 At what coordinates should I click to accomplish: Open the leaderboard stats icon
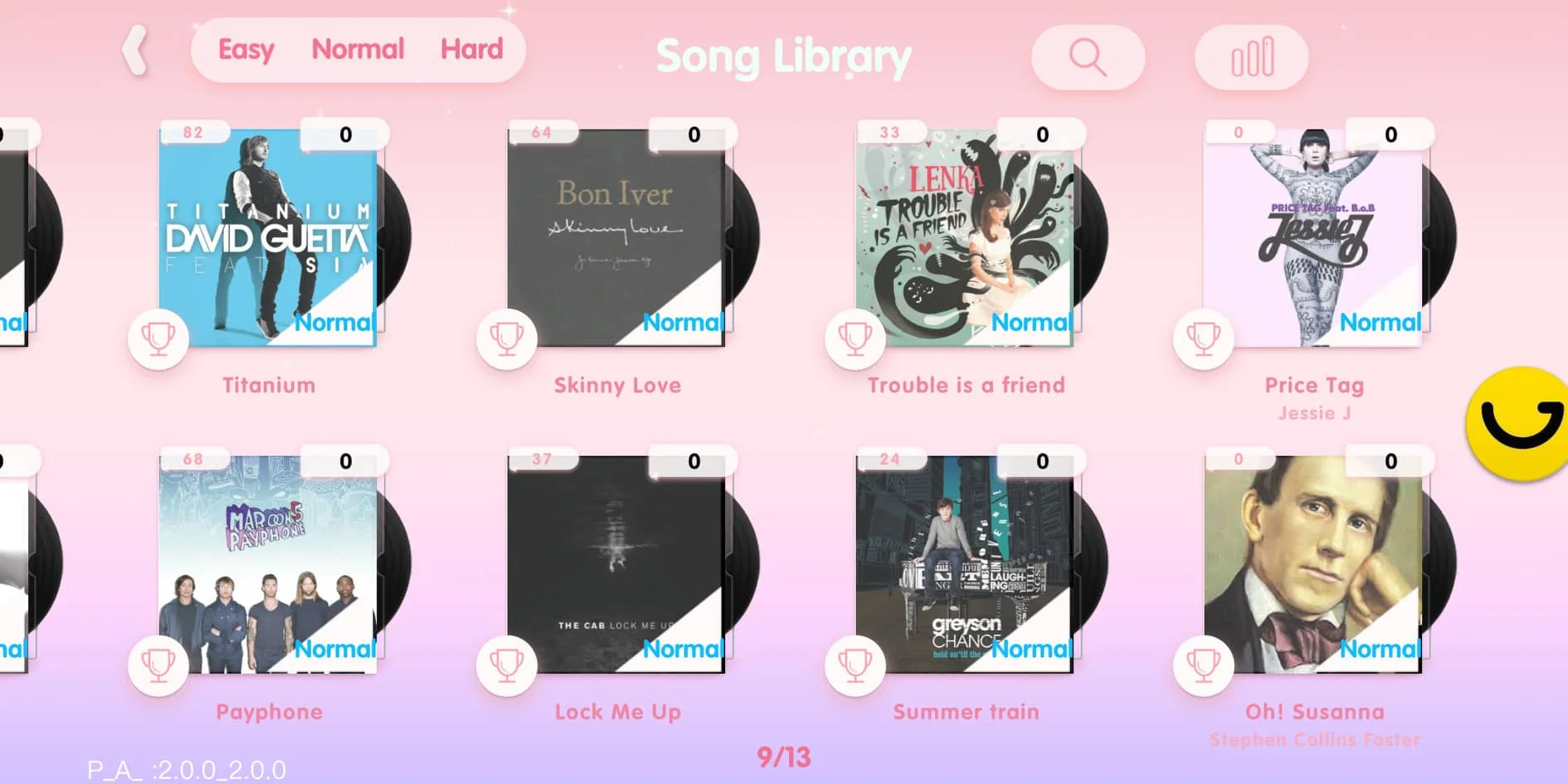1251,57
